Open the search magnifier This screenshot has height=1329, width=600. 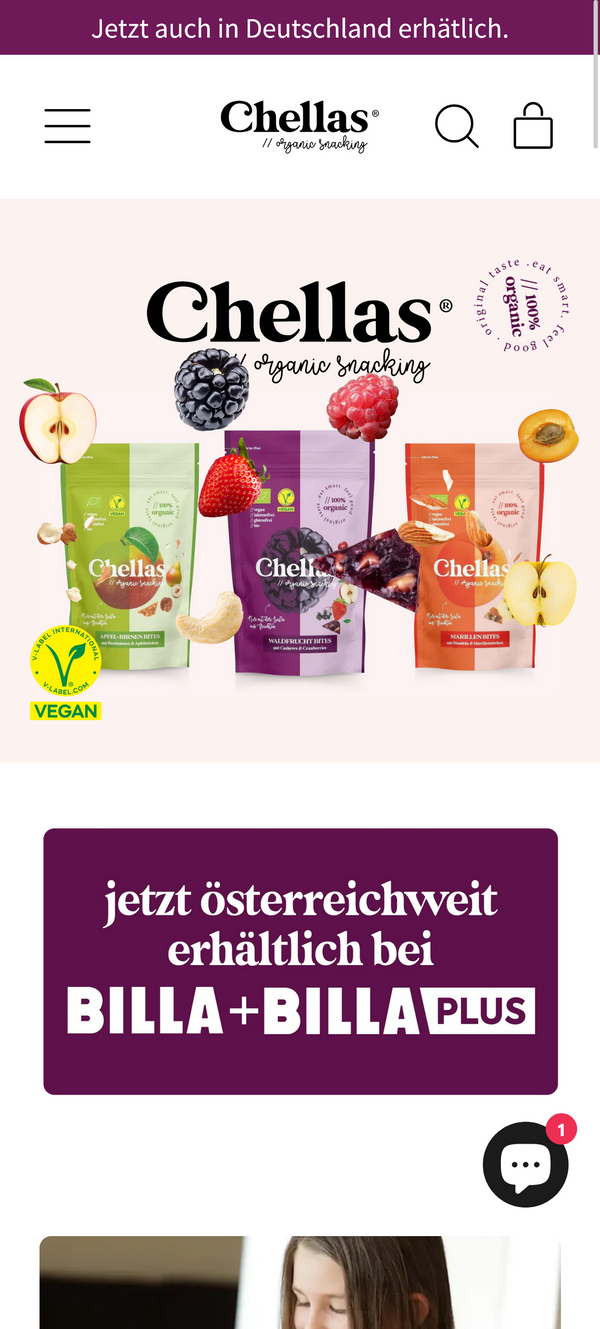[x=456, y=126]
